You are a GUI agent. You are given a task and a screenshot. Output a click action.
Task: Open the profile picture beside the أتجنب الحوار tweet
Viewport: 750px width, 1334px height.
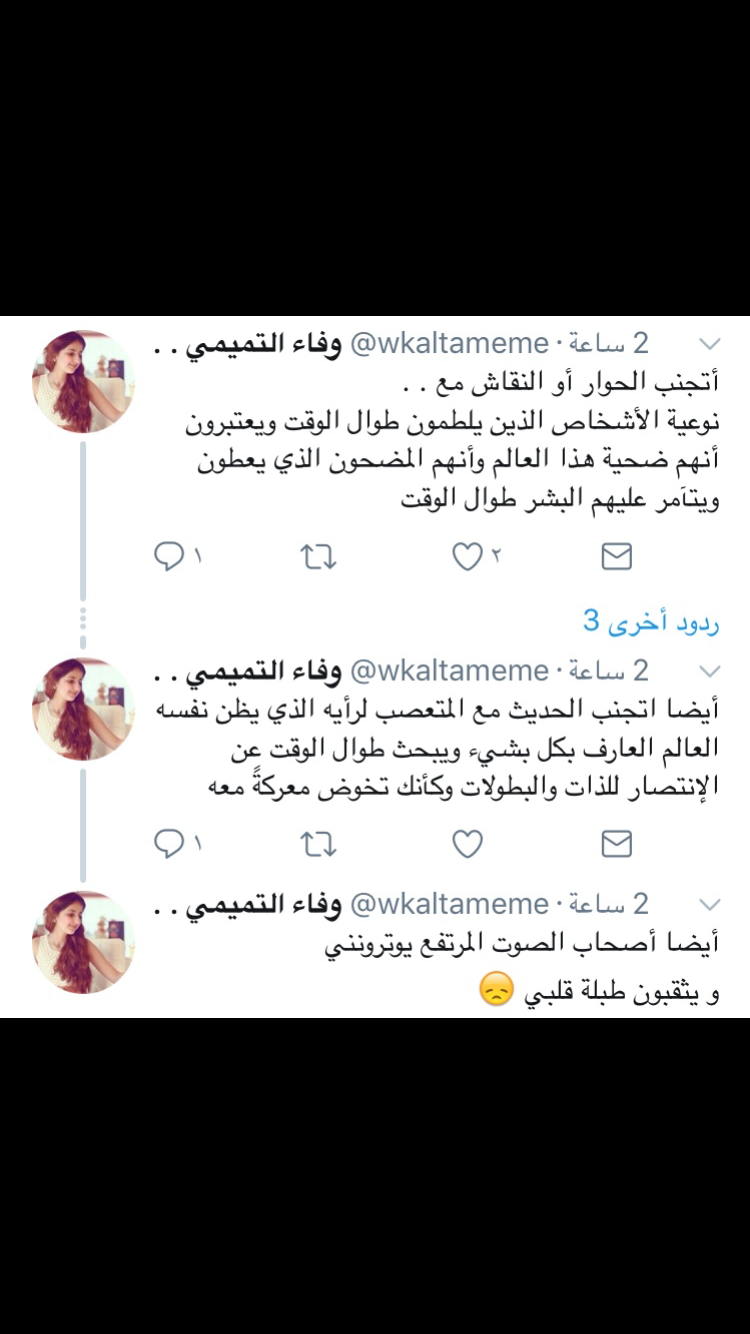(x=83, y=381)
